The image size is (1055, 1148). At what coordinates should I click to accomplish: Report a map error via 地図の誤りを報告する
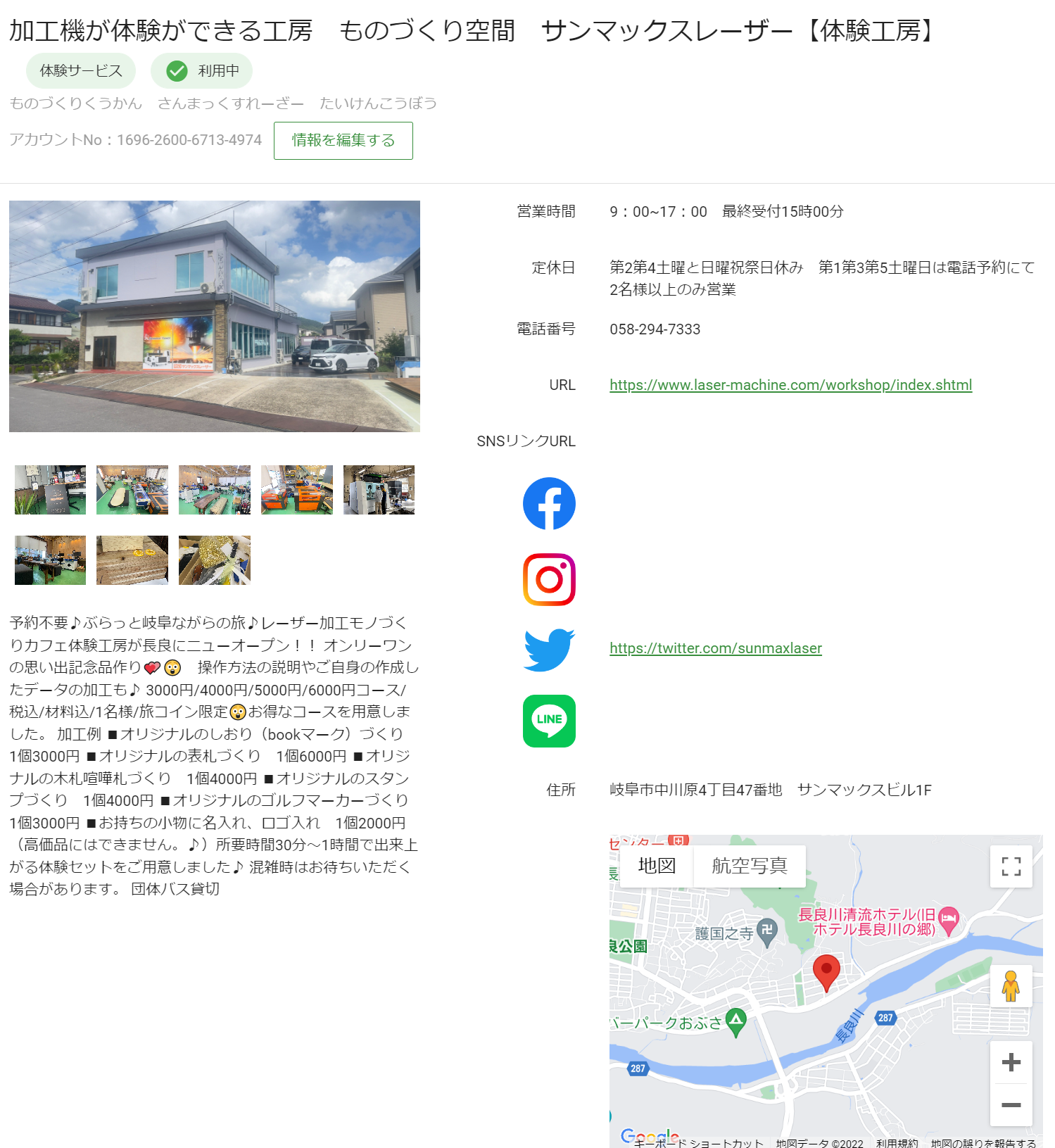click(x=983, y=1143)
